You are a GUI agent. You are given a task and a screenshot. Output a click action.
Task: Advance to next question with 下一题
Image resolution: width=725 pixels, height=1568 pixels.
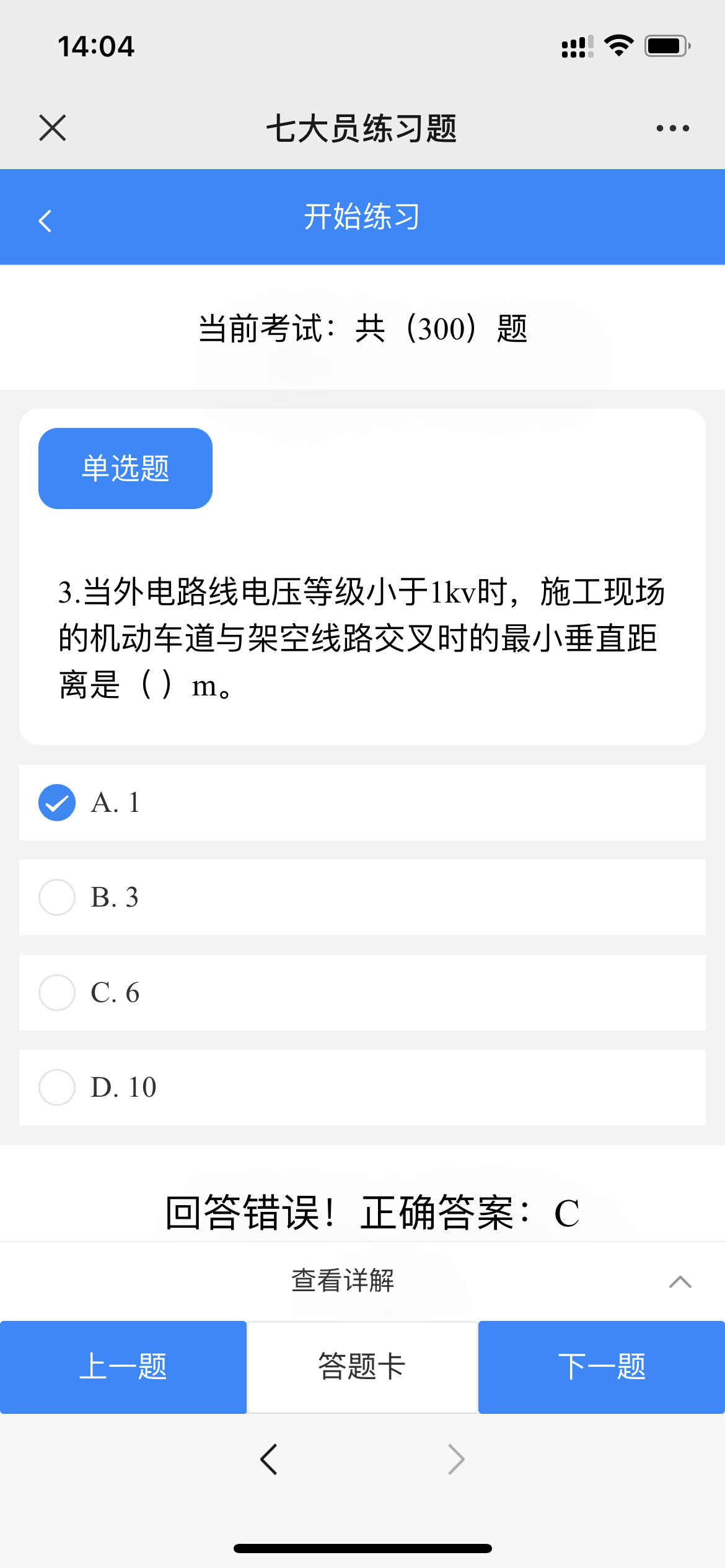click(602, 1367)
